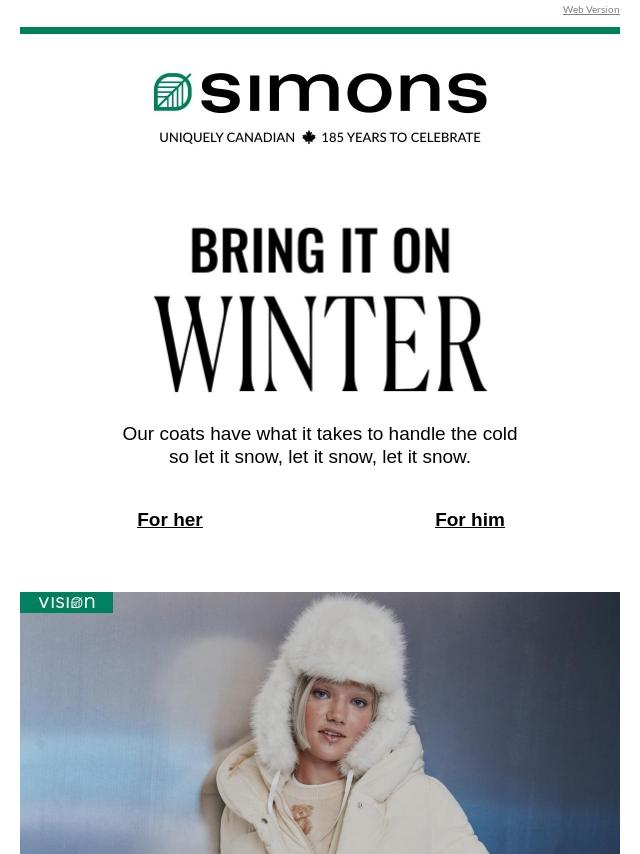
Task: Open the Web Version link
Action: 591,10
